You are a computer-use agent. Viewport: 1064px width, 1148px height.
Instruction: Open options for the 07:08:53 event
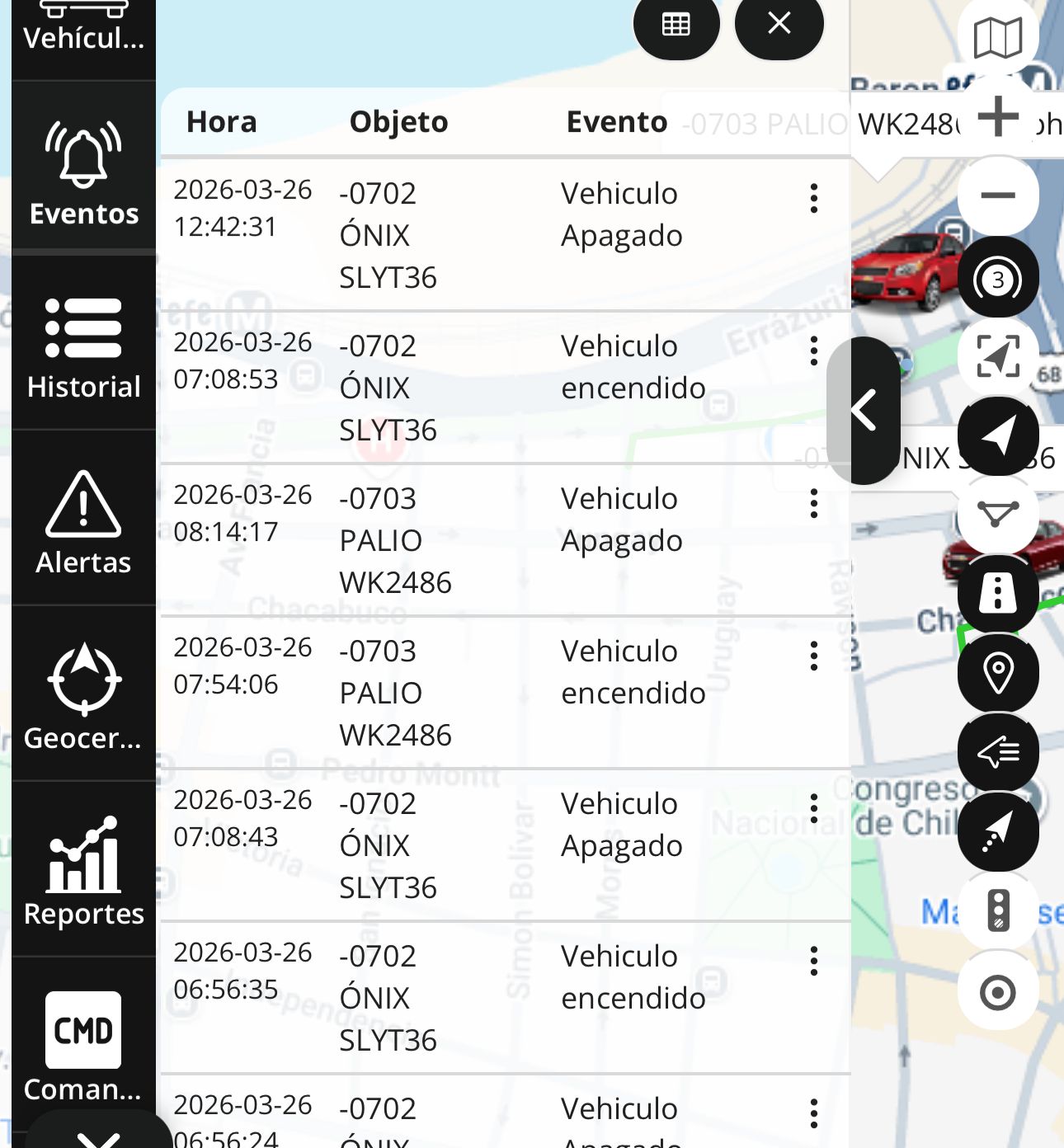814,351
